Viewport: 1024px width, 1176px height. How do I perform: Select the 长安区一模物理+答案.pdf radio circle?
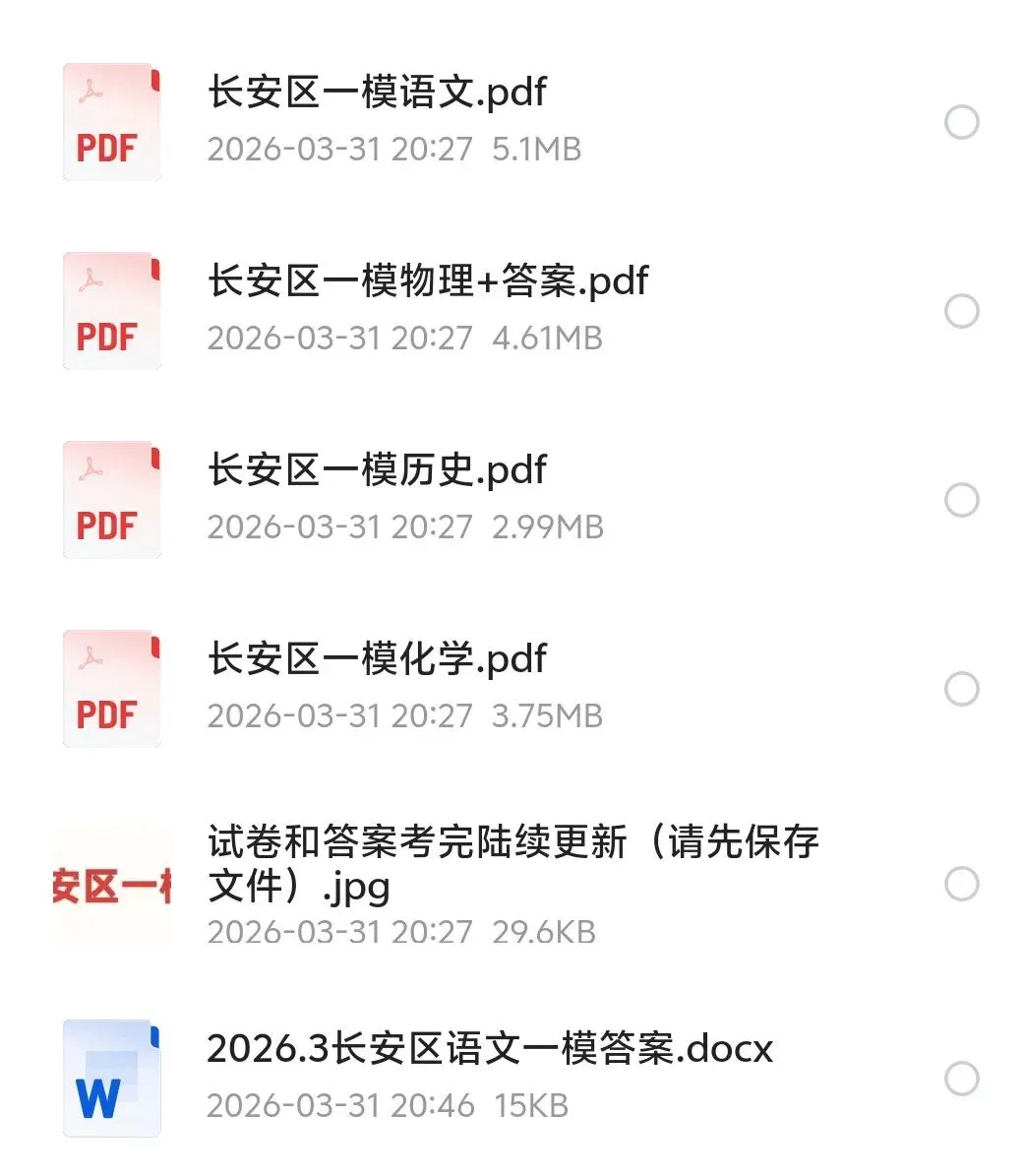pos(961,312)
